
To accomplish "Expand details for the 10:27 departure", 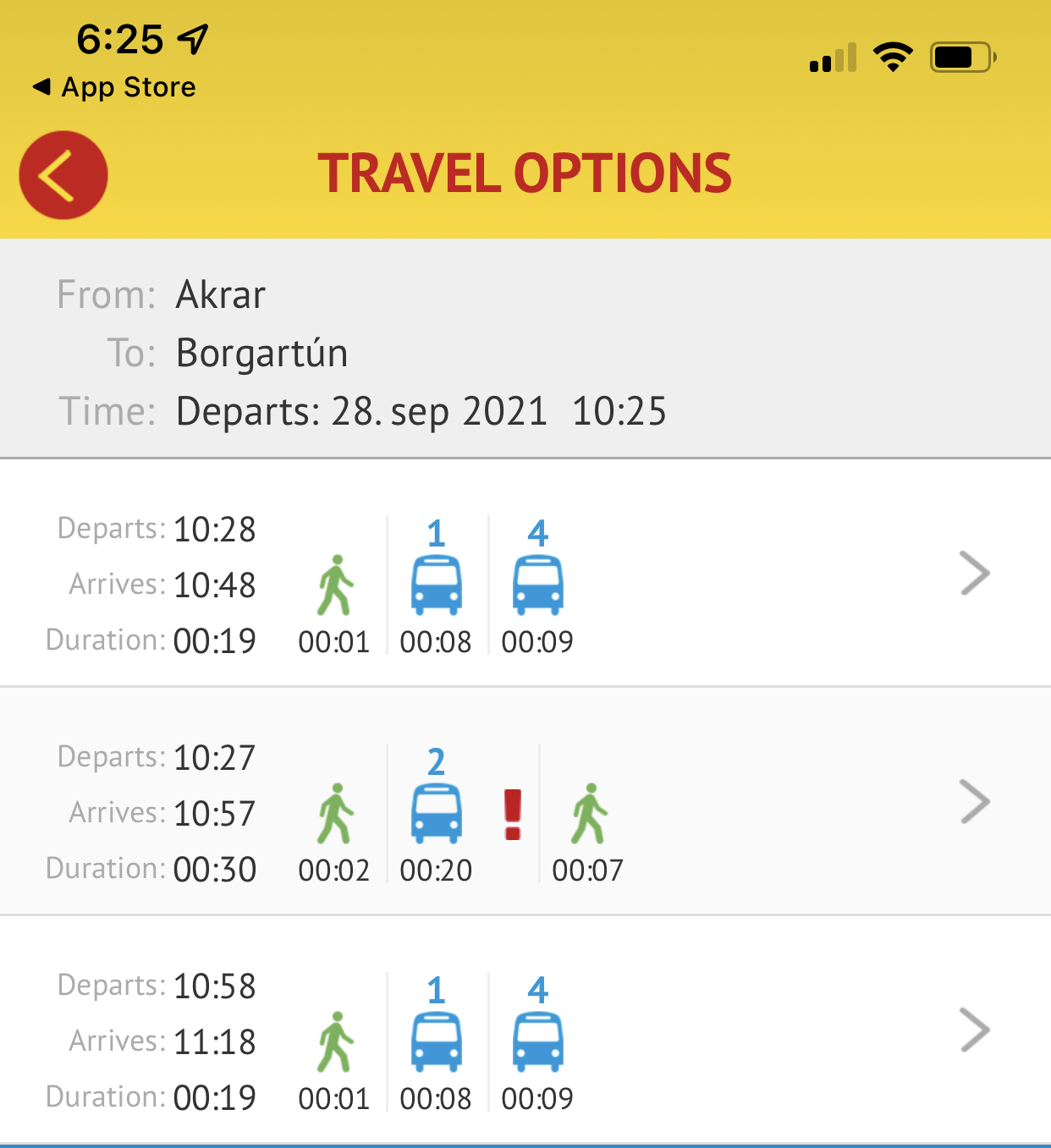I will tap(975, 802).
